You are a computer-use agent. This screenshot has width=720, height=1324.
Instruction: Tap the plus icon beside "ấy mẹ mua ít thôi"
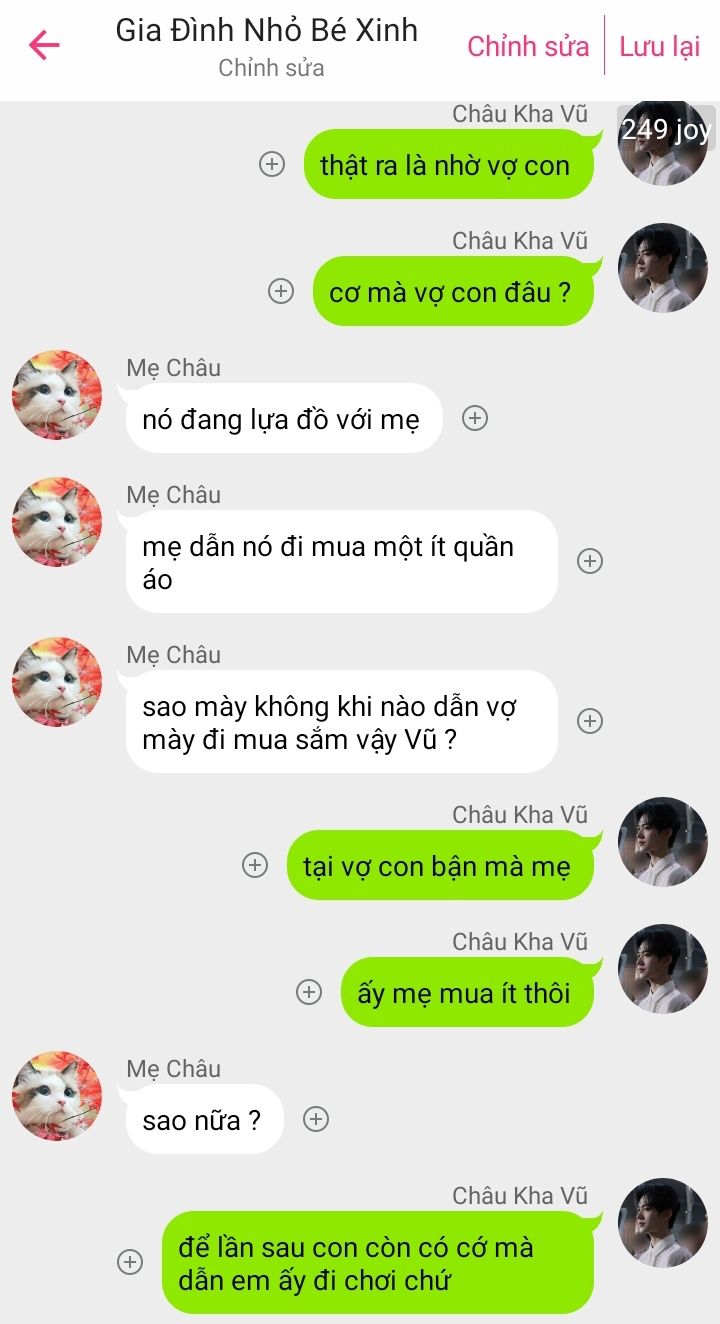[x=309, y=992]
